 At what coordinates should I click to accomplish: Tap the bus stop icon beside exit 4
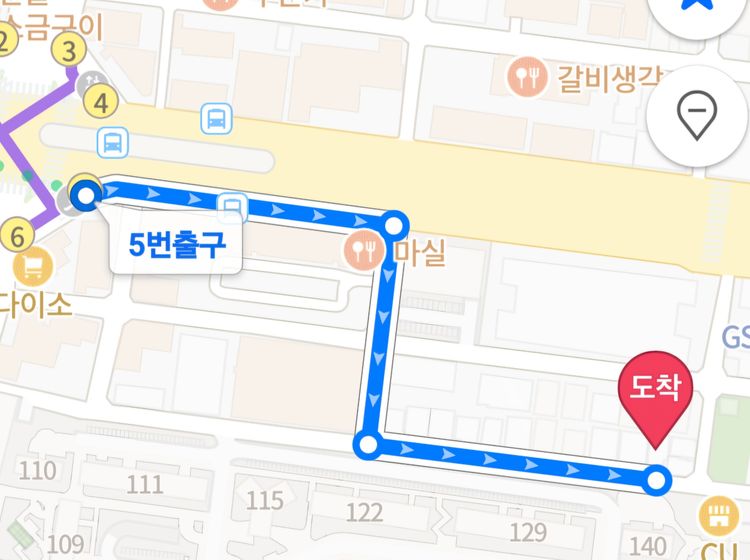tap(113, 141)
